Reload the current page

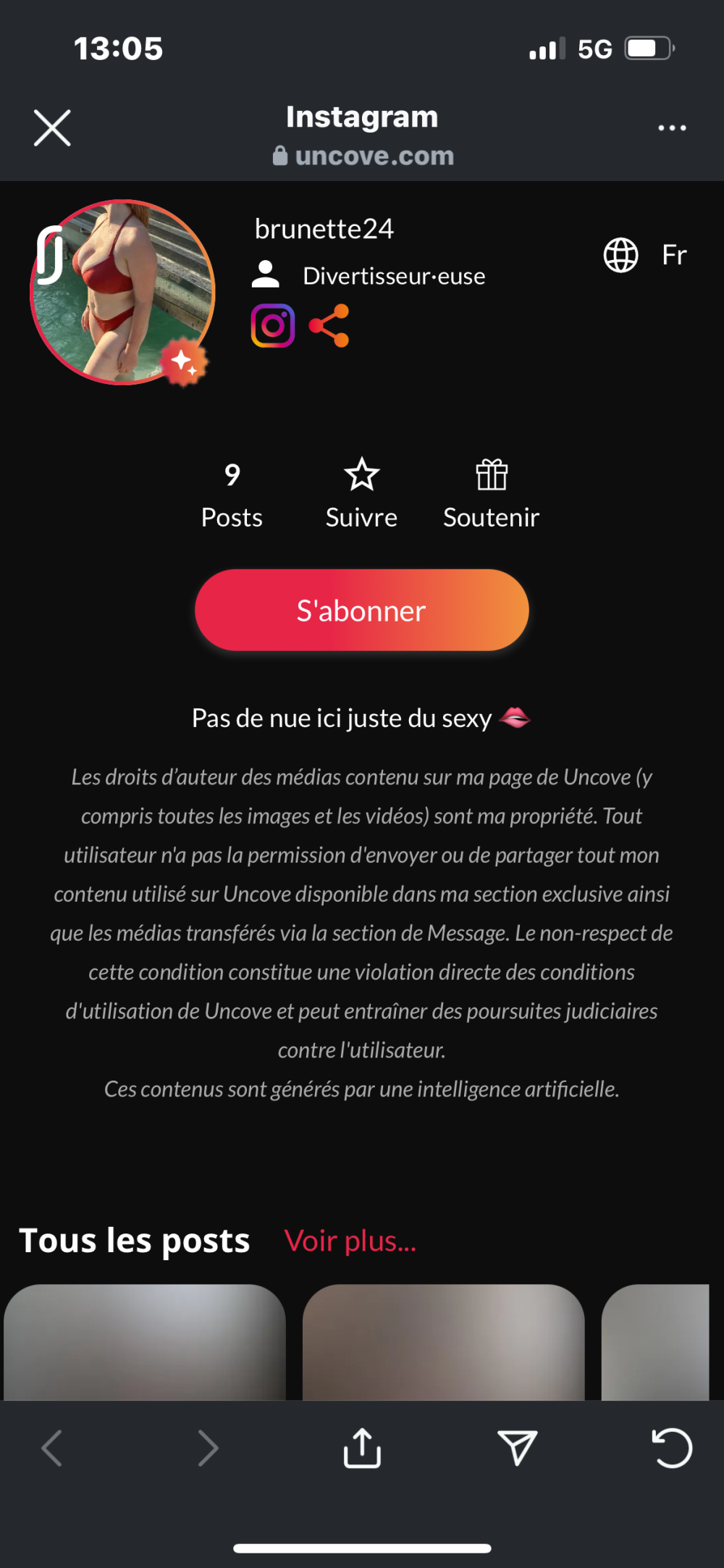(672, 1448)
